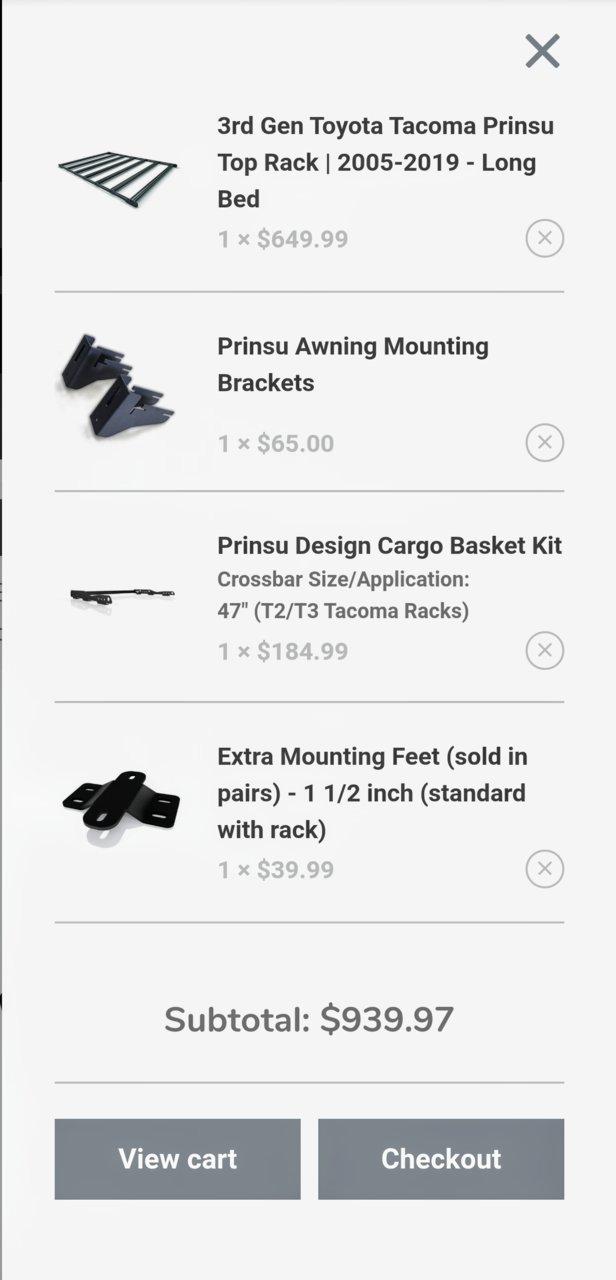The width and height of the screenshot is (616, 1280).
Task: Open Prinsu Awning Mounting Brackets product page
Action: [x=353, y=365]
